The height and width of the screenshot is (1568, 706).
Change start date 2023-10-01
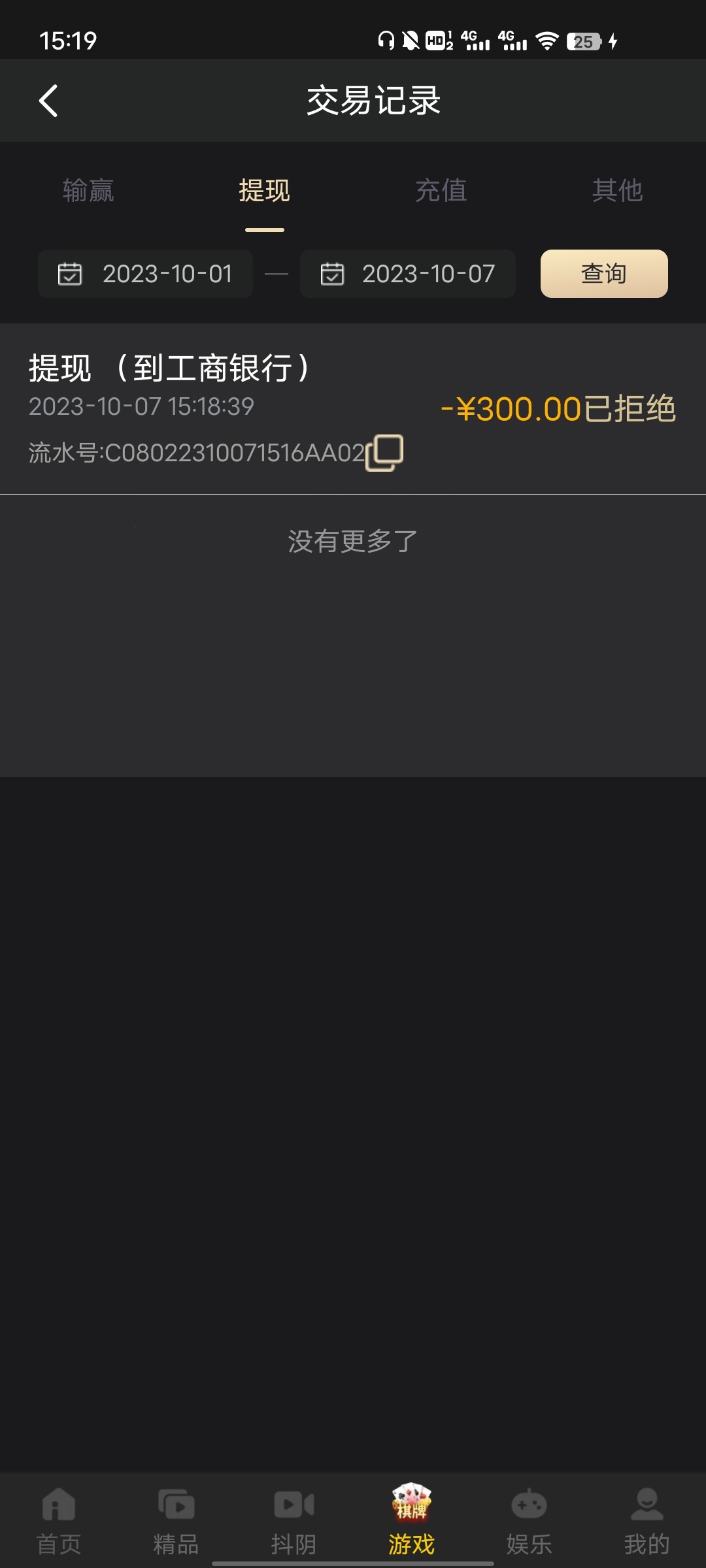tap(146, 274)
